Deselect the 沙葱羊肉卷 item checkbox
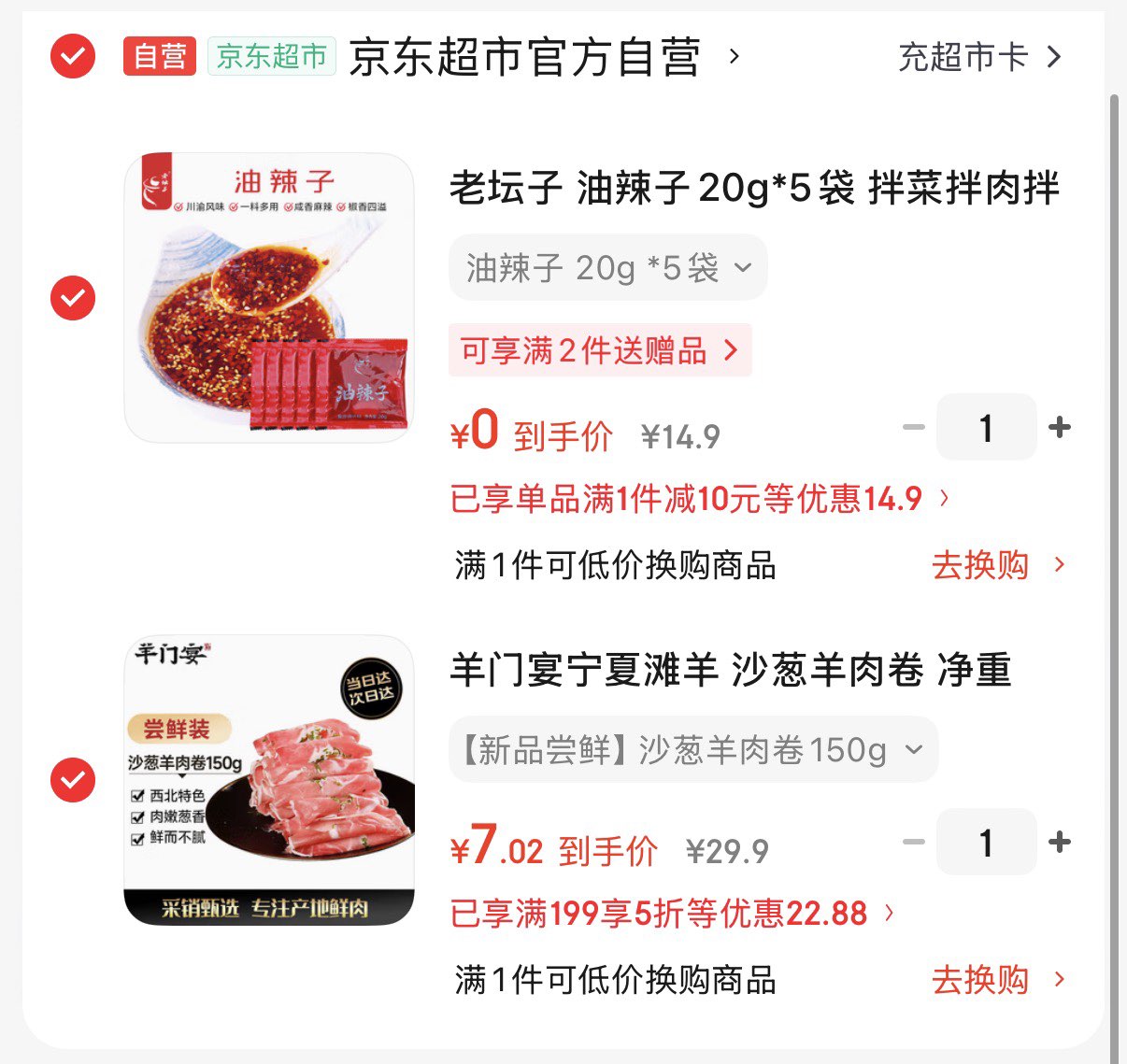This screenshot has height=1064, width=1127. [x=73, y=780]
